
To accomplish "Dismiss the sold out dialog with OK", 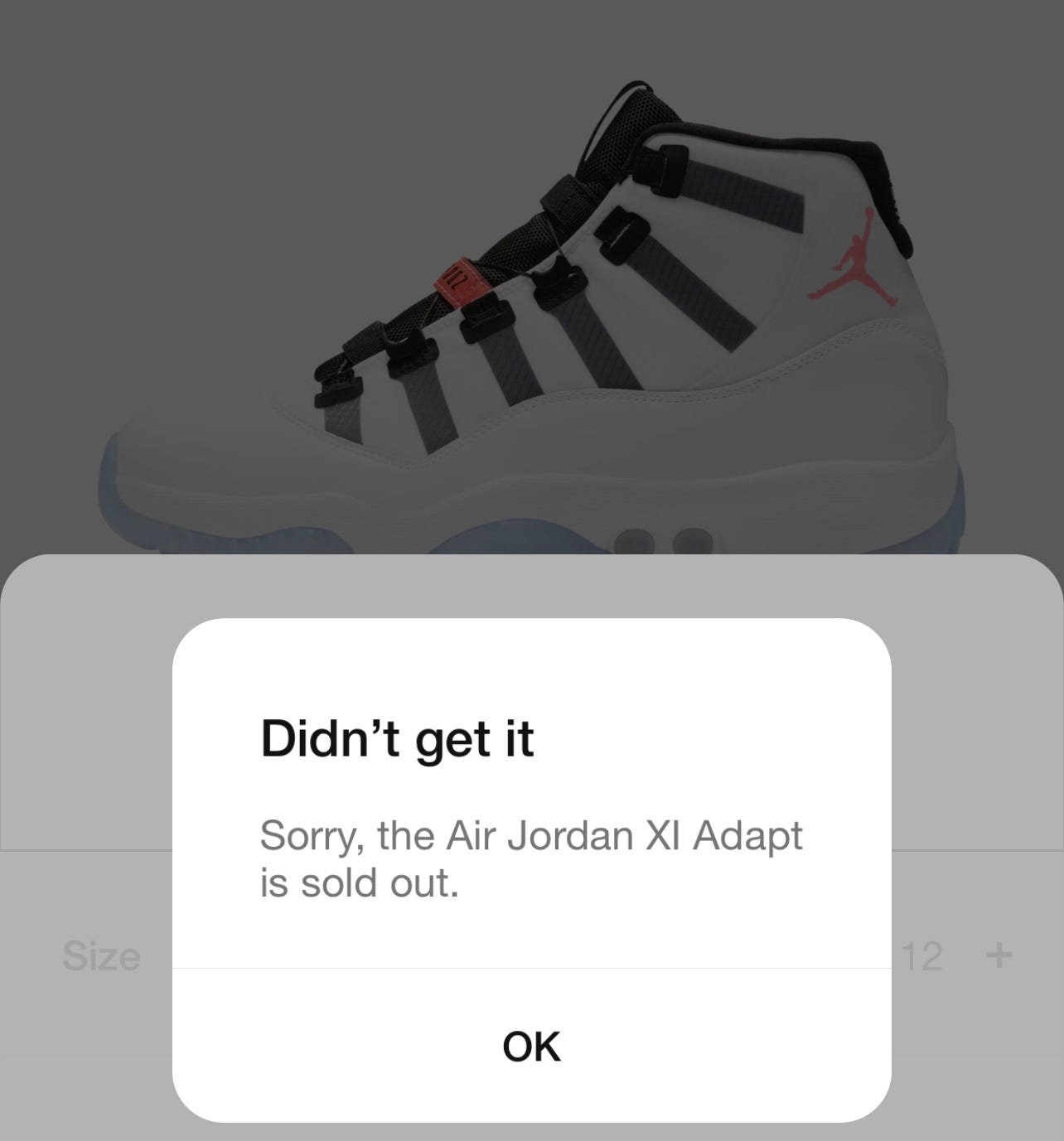I will 531,1046.
